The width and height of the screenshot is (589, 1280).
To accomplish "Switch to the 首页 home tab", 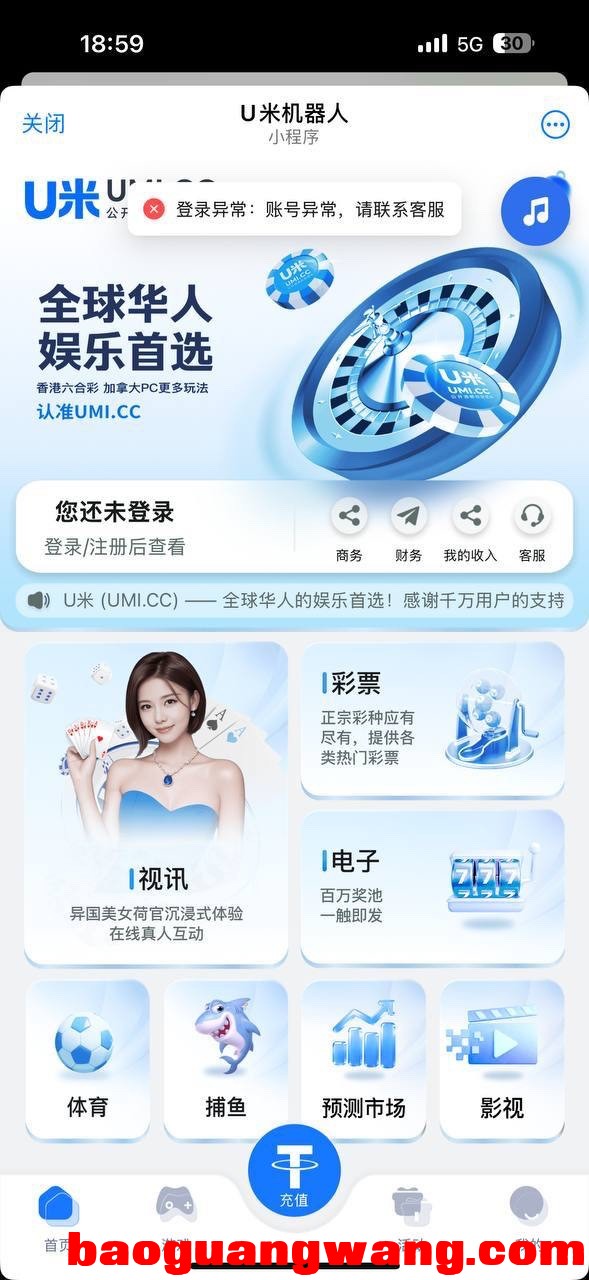I will click(58, 1218).
